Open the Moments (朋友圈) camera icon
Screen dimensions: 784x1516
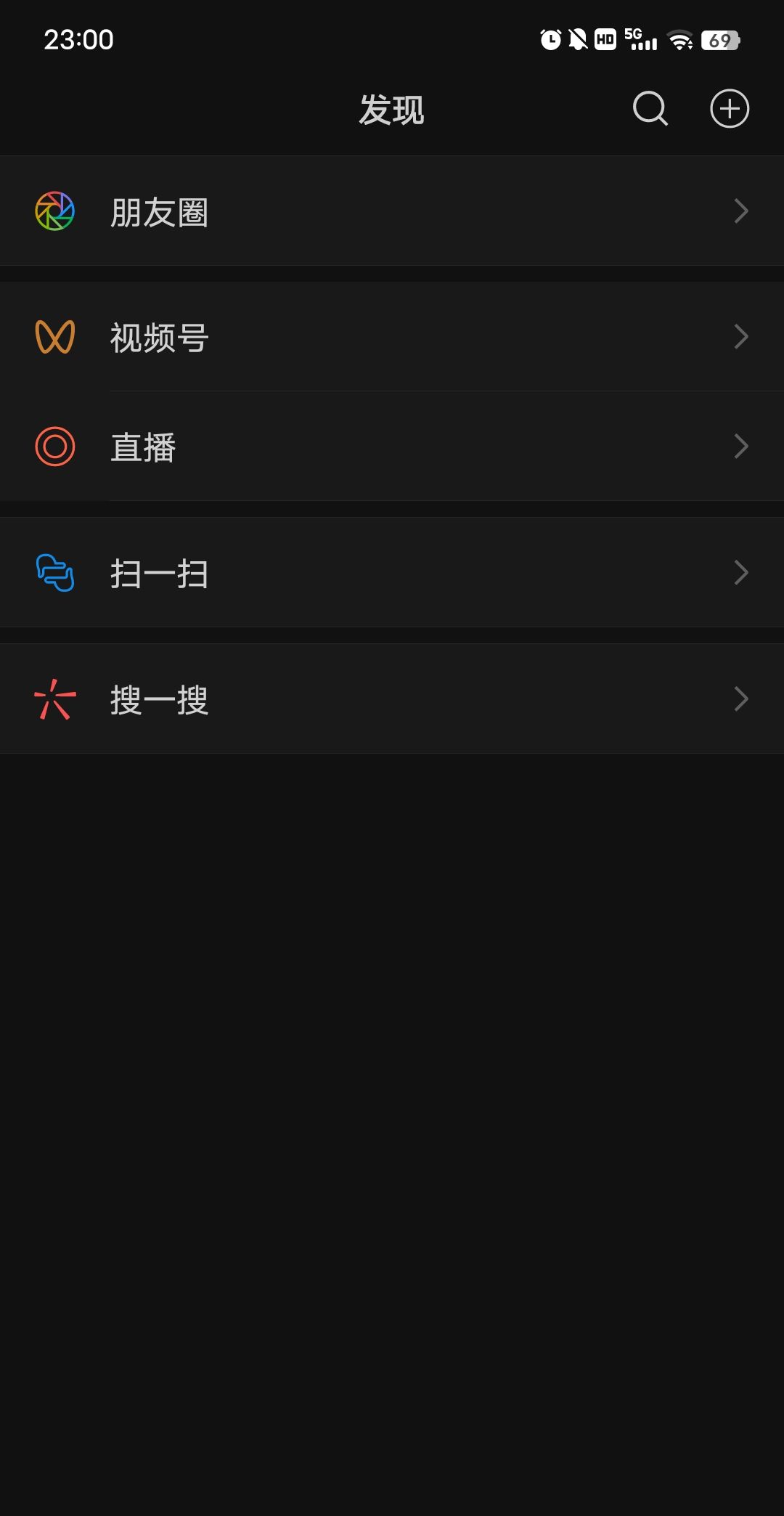pos(54,211)
